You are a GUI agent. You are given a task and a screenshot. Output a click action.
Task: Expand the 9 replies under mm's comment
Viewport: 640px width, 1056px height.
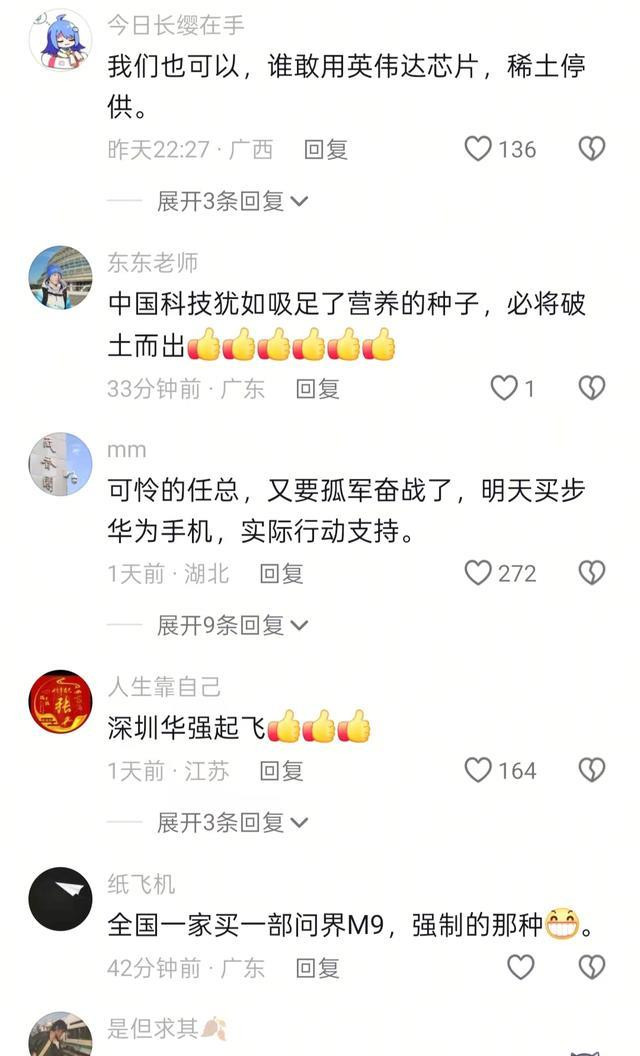pyautogui.click(x=231, y=625)
